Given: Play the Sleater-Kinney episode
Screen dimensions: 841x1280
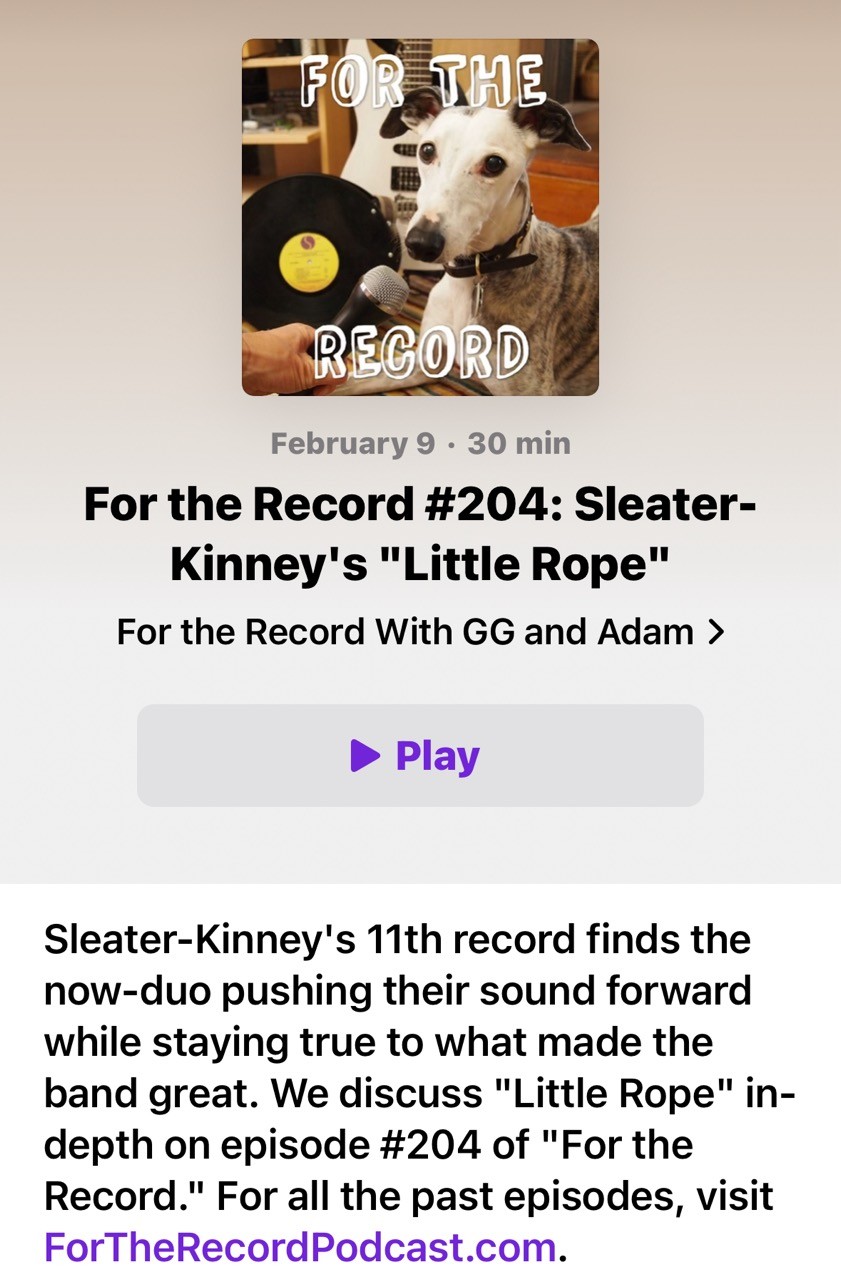Looking at the screenshot, I should point(420,755).
